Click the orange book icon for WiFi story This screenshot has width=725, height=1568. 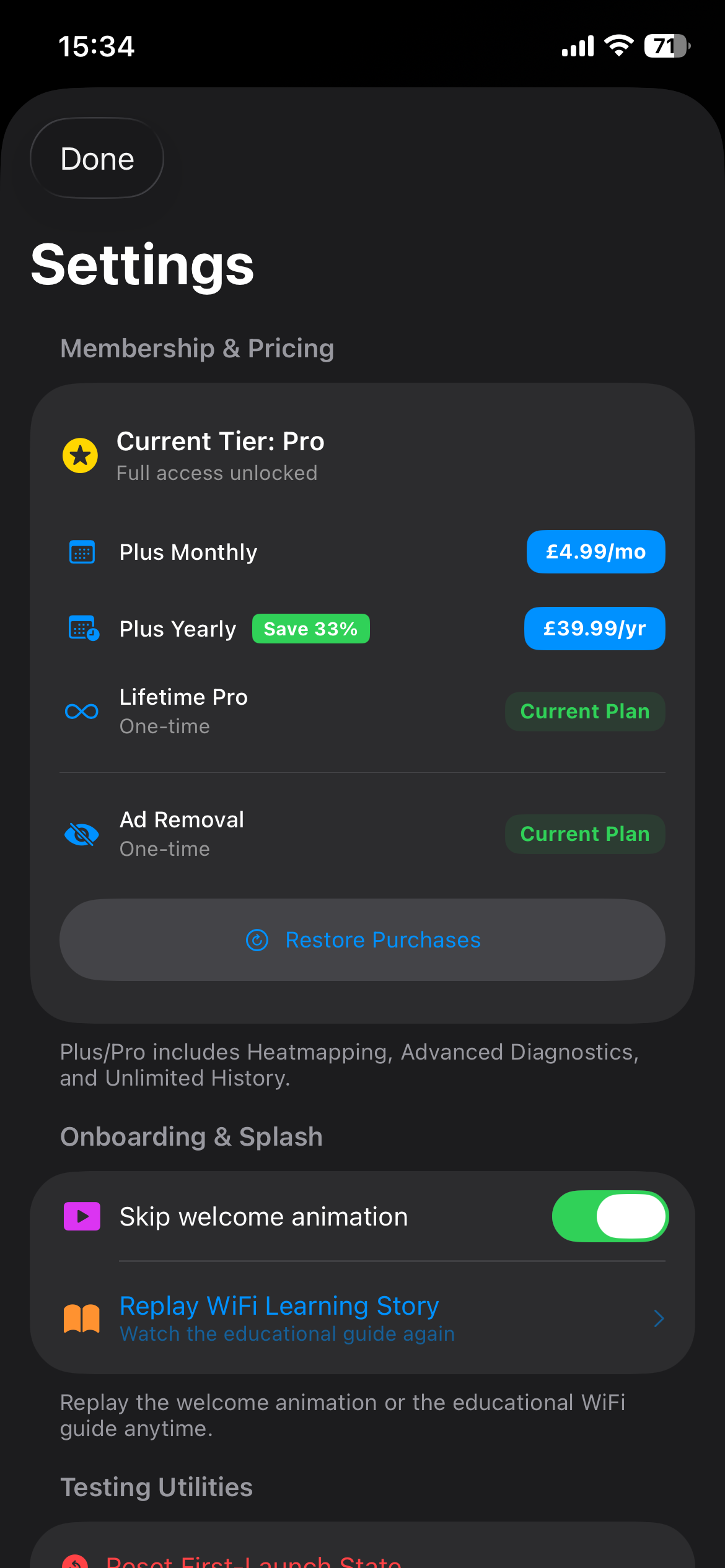(81, 1318)
